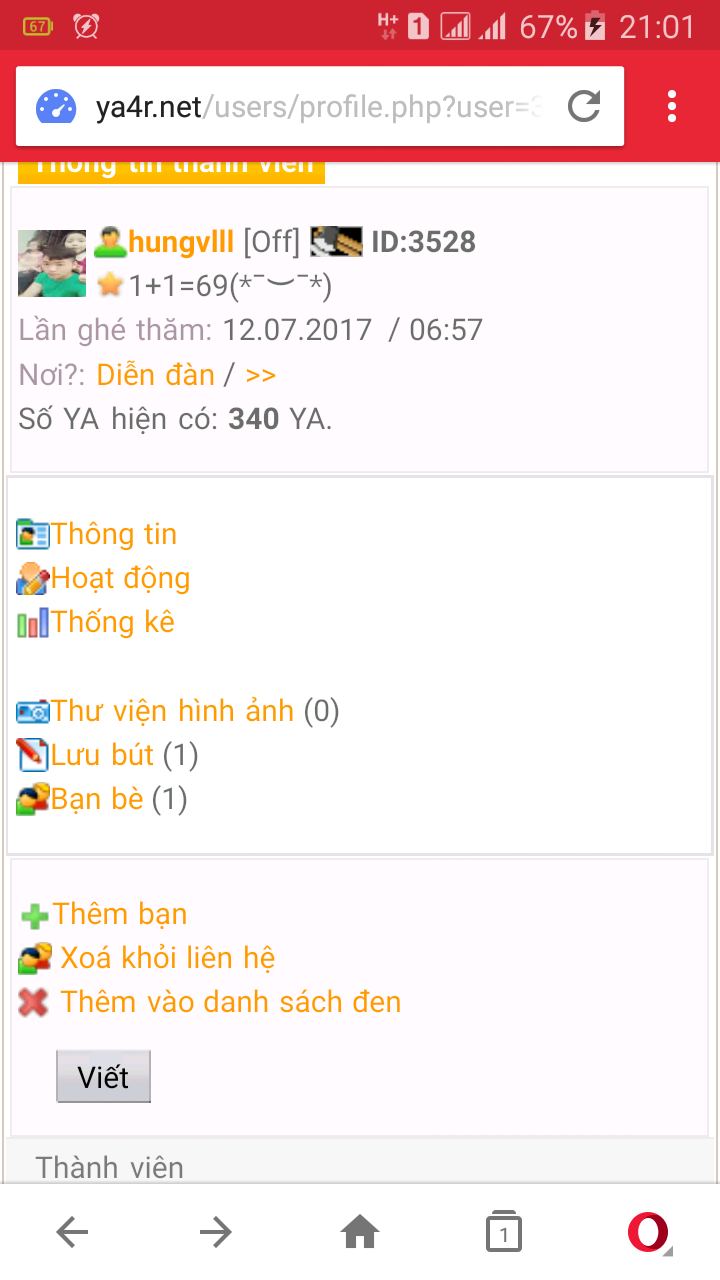720x1280 pixels.
Task: Open Thông tin section
Action: (x=113, y=534)
